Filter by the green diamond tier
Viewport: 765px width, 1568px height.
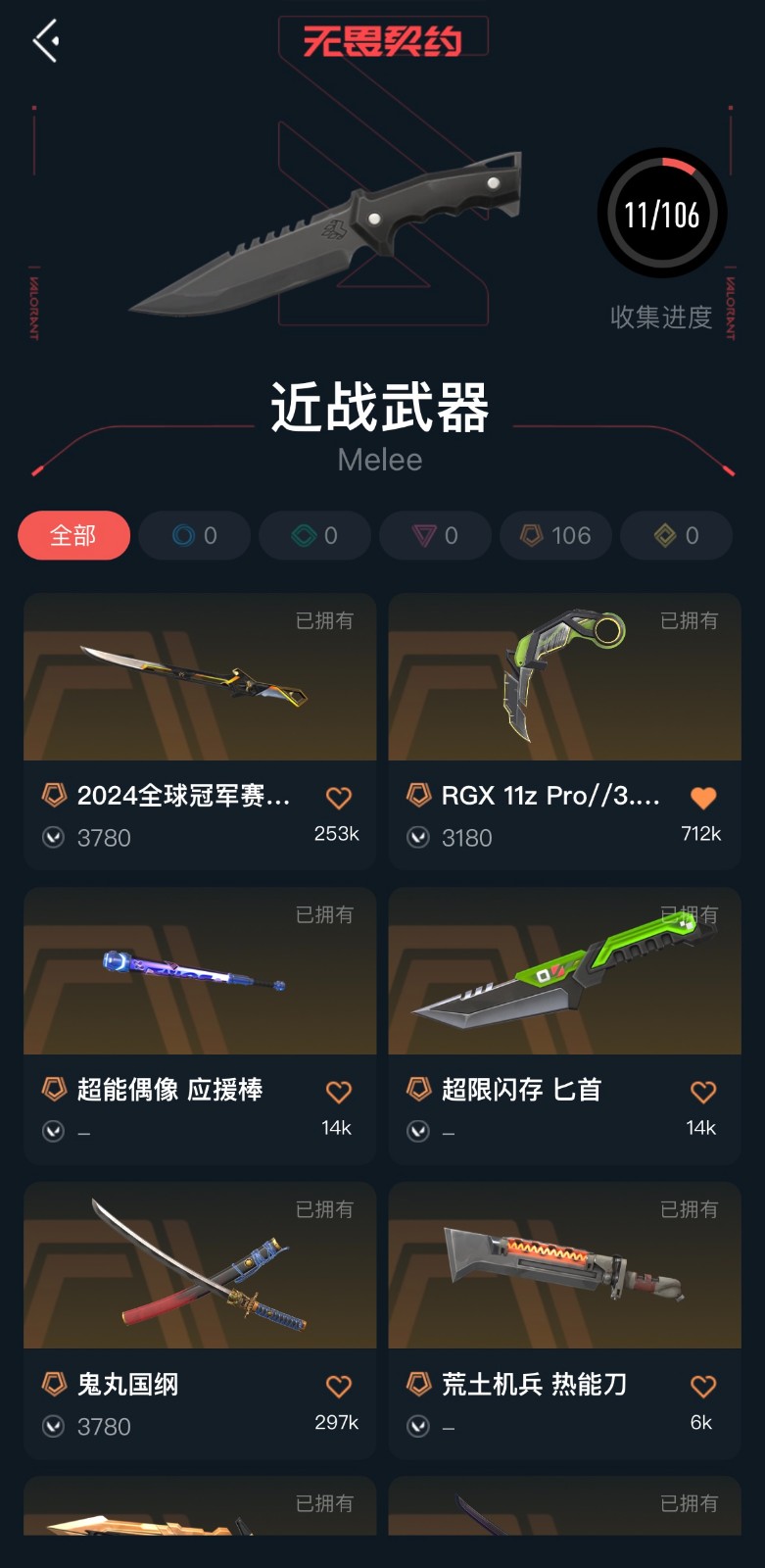click(314, 536)
